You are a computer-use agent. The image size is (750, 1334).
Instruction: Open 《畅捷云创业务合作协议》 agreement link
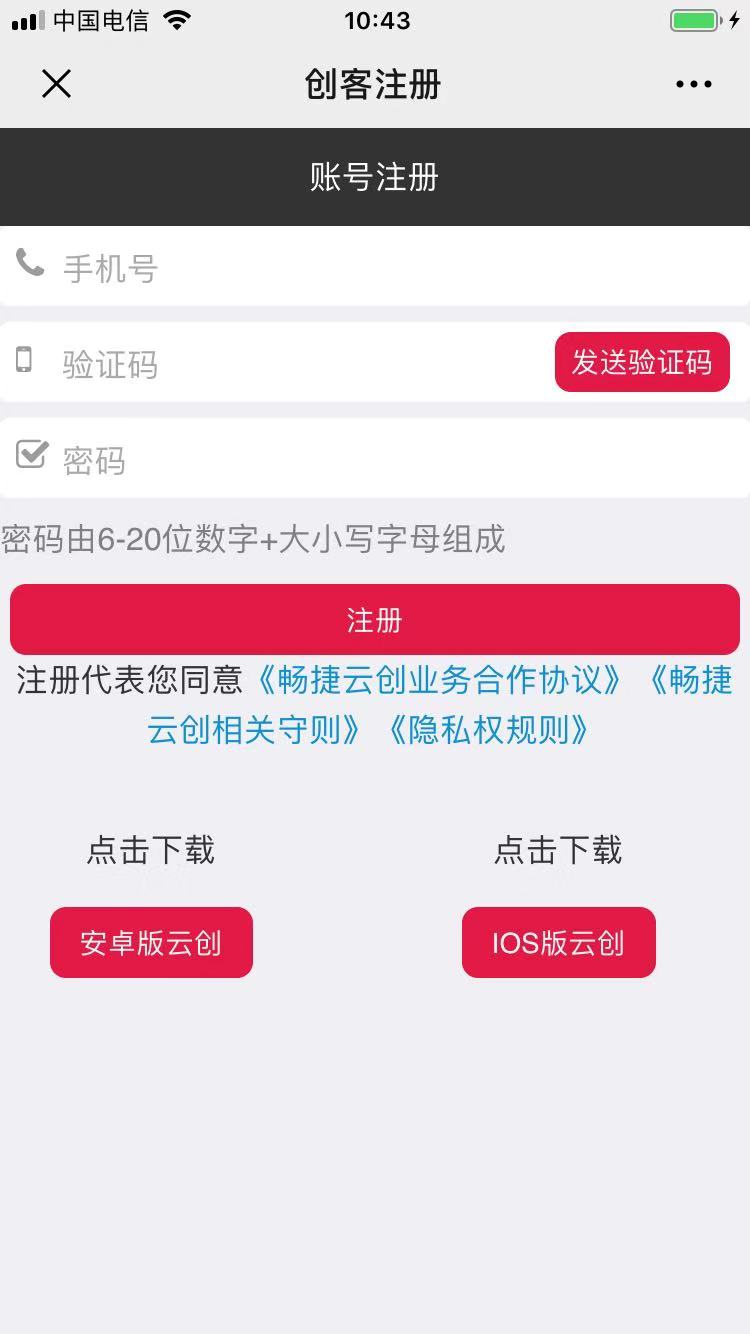tap(440, 681)
